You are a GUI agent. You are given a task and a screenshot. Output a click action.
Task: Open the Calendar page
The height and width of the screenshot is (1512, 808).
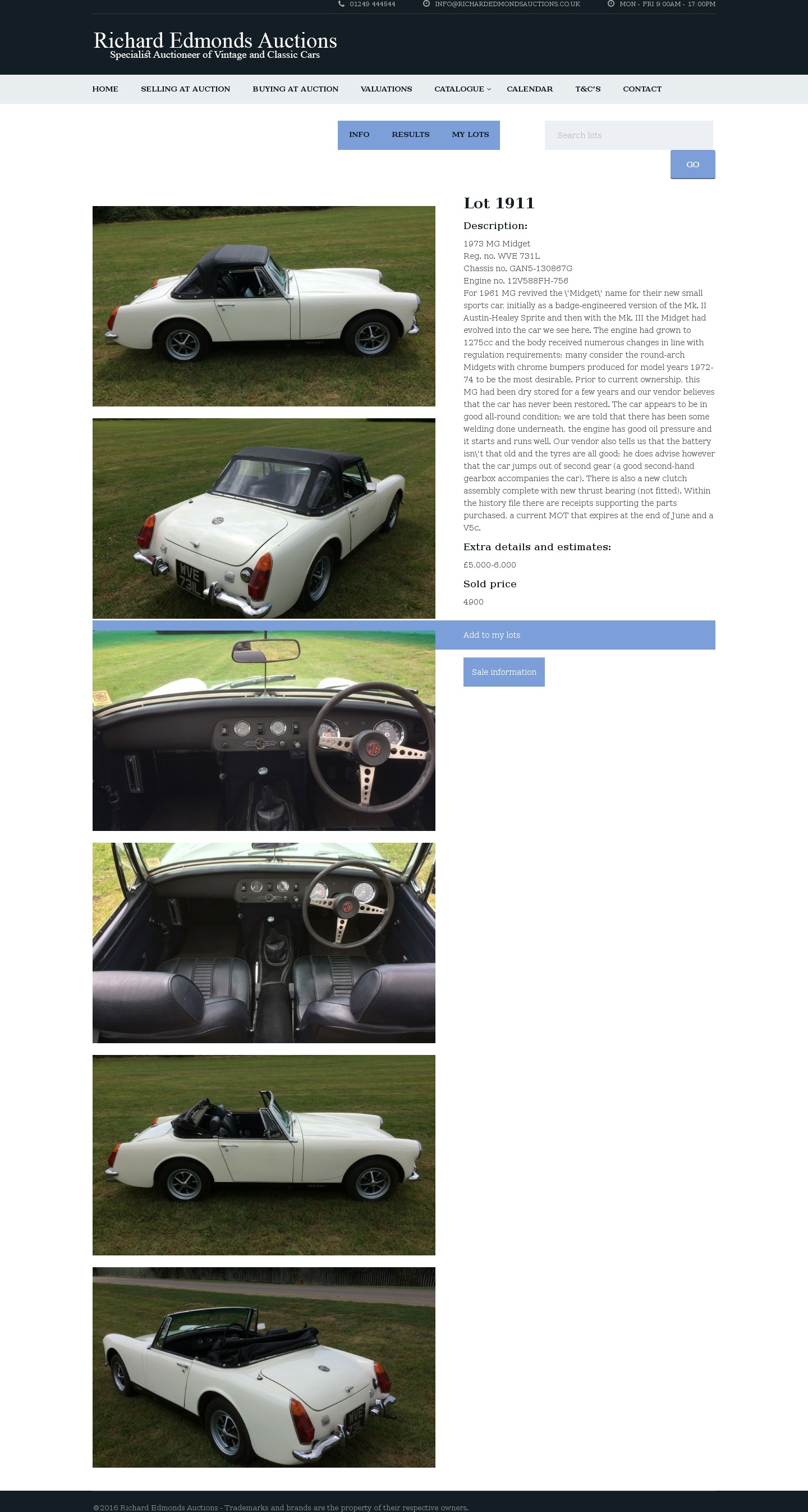529,89
